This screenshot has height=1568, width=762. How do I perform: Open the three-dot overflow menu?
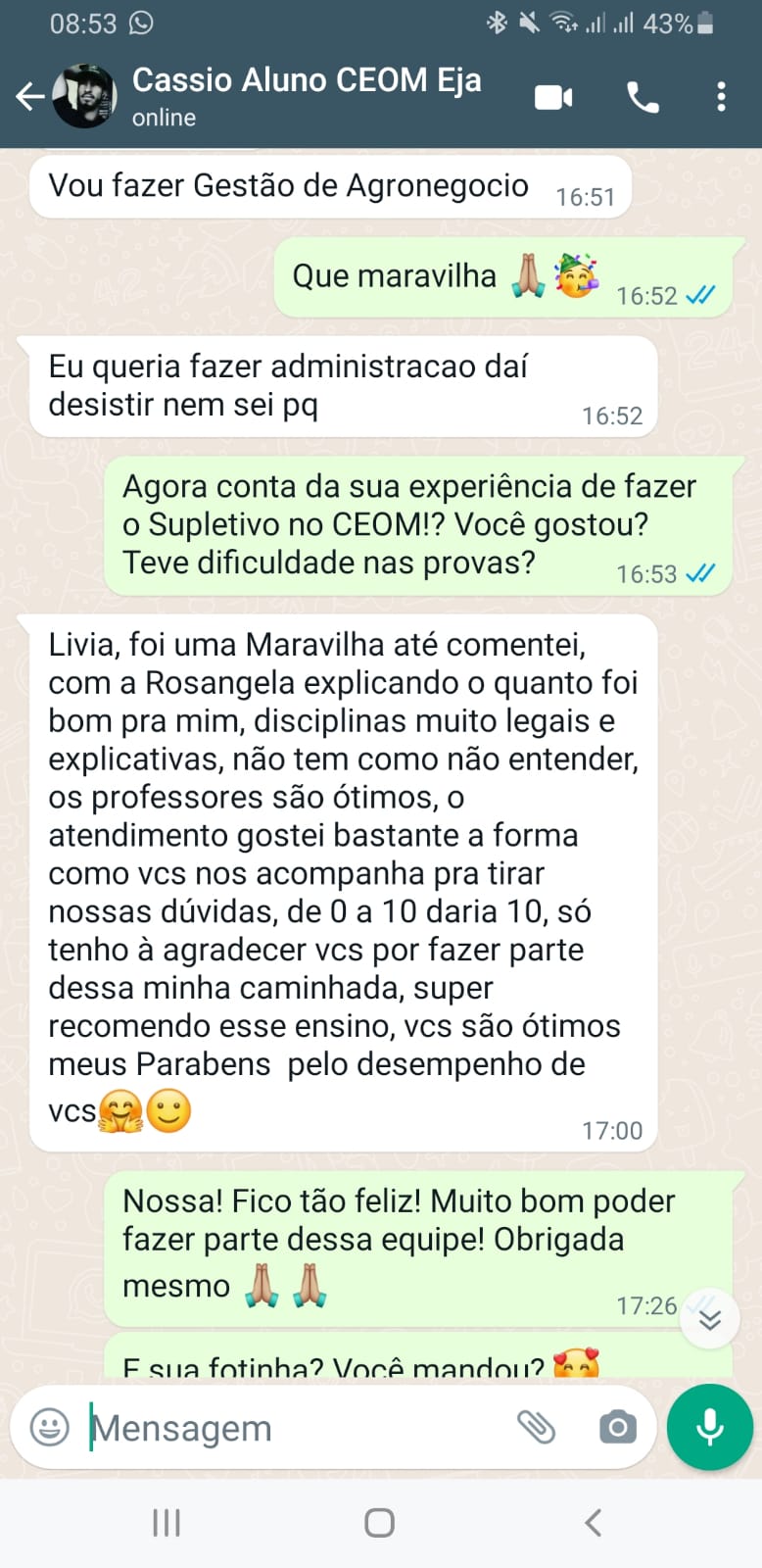[x=721, y=97]
